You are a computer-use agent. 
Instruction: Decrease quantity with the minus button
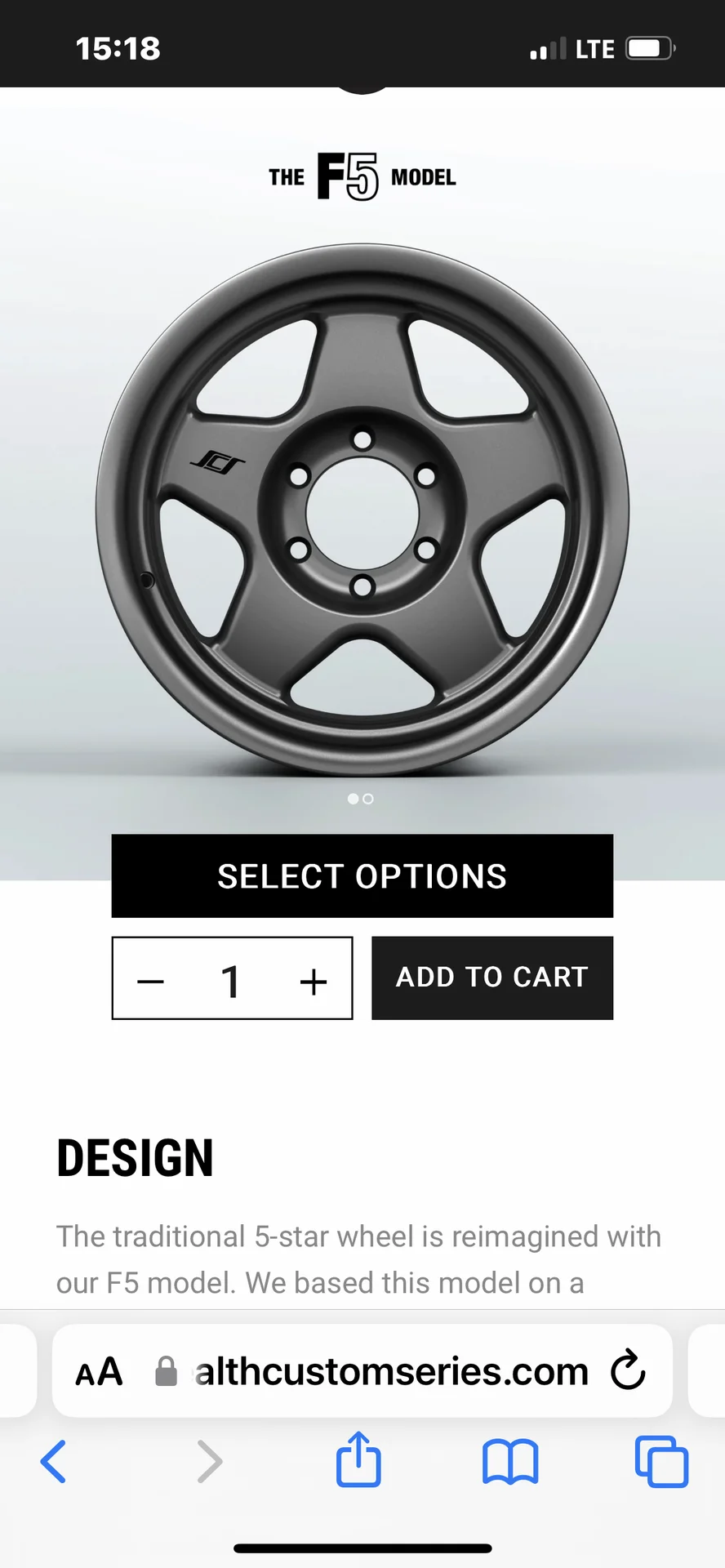coord(151,981)
